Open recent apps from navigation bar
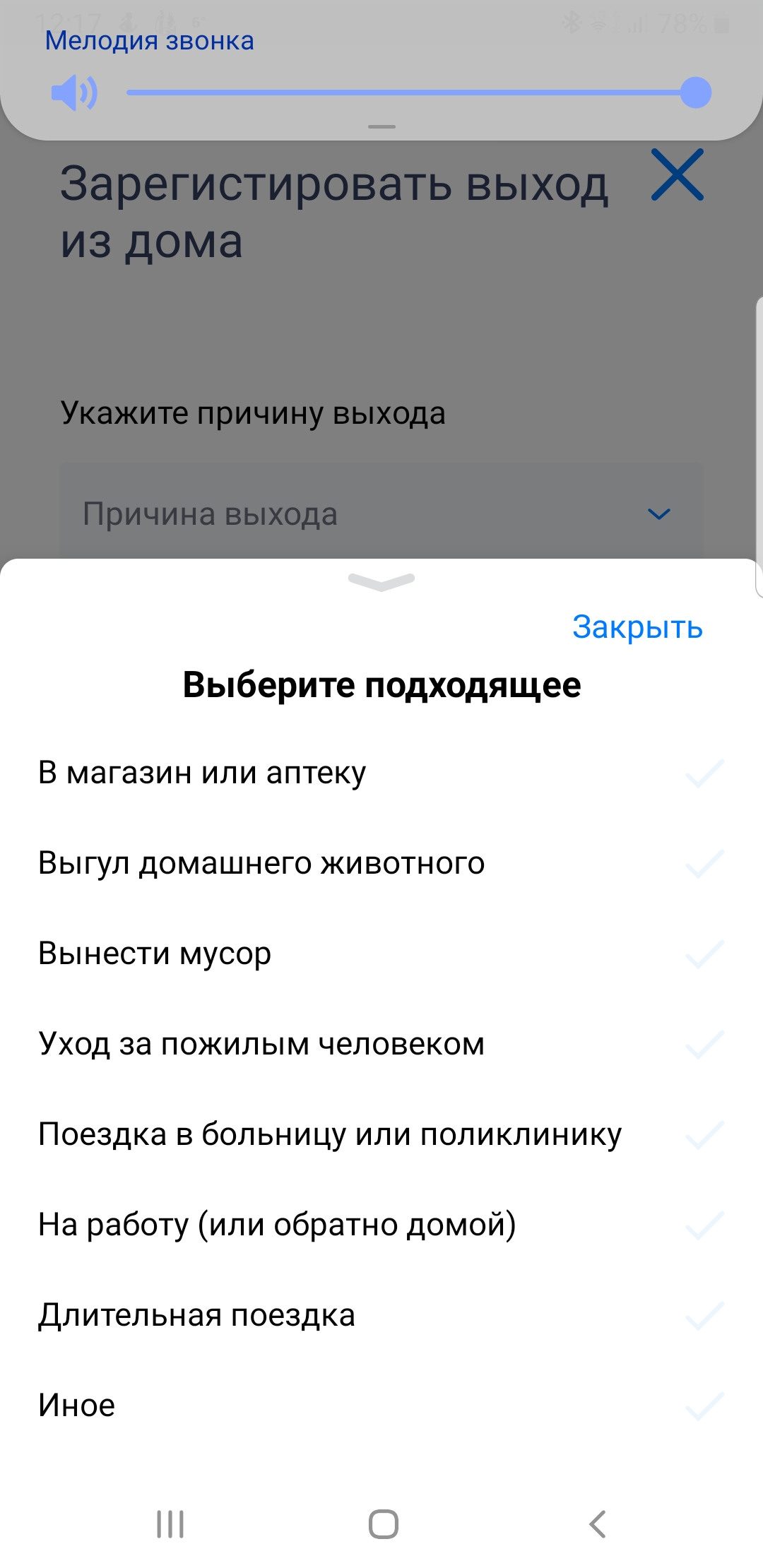This screenshot has width=763, height=1568. pyautogui.click(x=170, y=1524)
